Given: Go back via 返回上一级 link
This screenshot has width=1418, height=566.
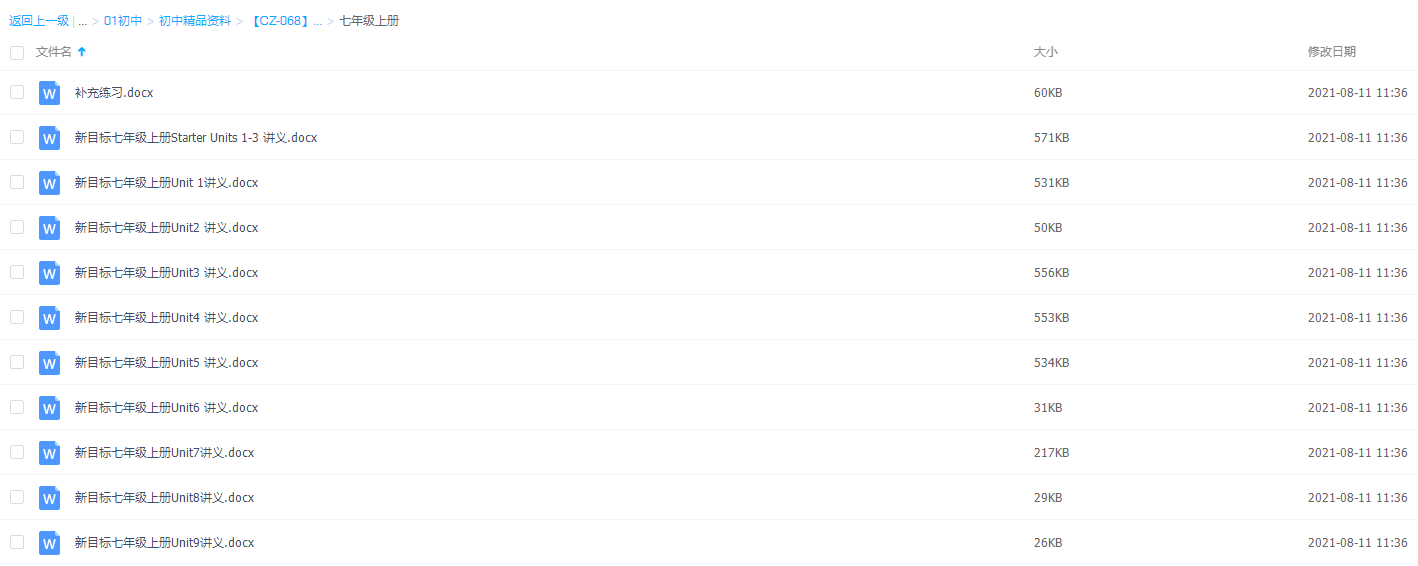Looking at the screenshot, I should [x=39, y=21].
